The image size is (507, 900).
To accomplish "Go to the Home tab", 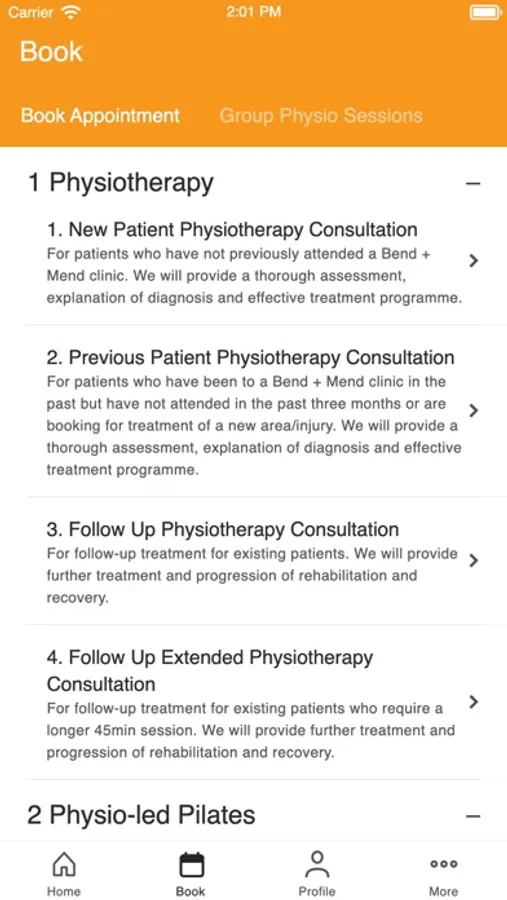I will pyautogui.click(x=64, y=873).
